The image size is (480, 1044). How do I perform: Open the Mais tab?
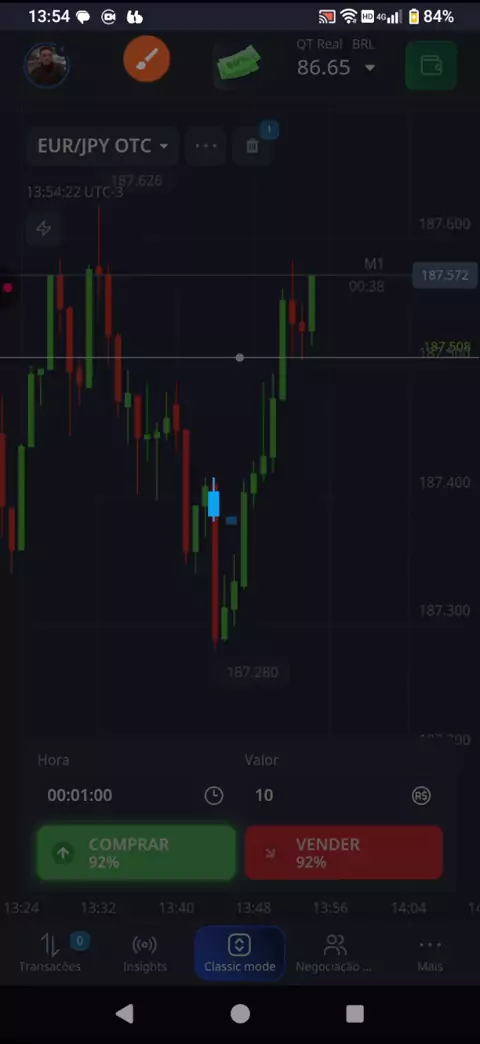point(430,953)
